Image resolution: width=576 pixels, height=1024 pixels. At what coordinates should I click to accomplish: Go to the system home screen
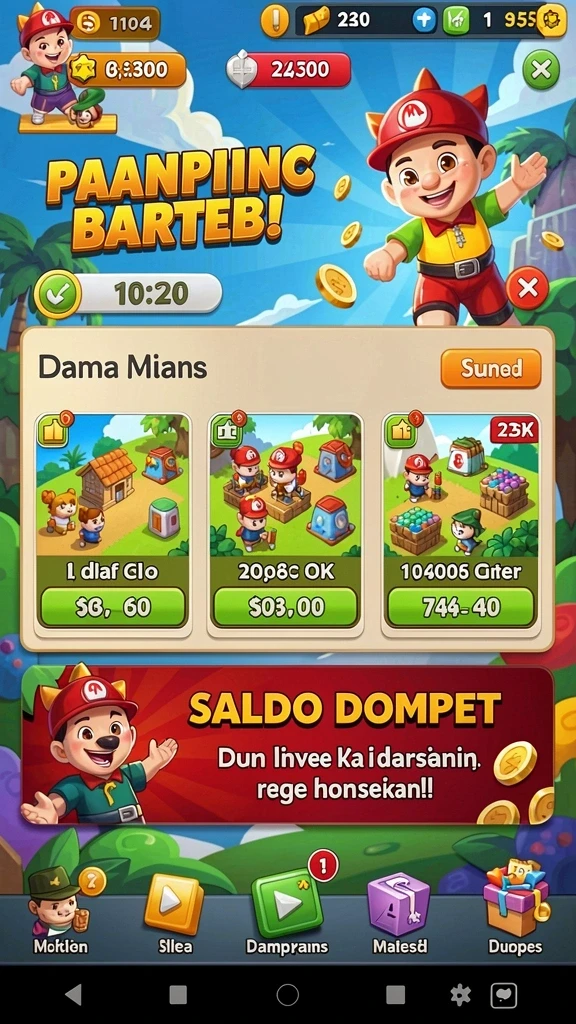click(287, 995)
